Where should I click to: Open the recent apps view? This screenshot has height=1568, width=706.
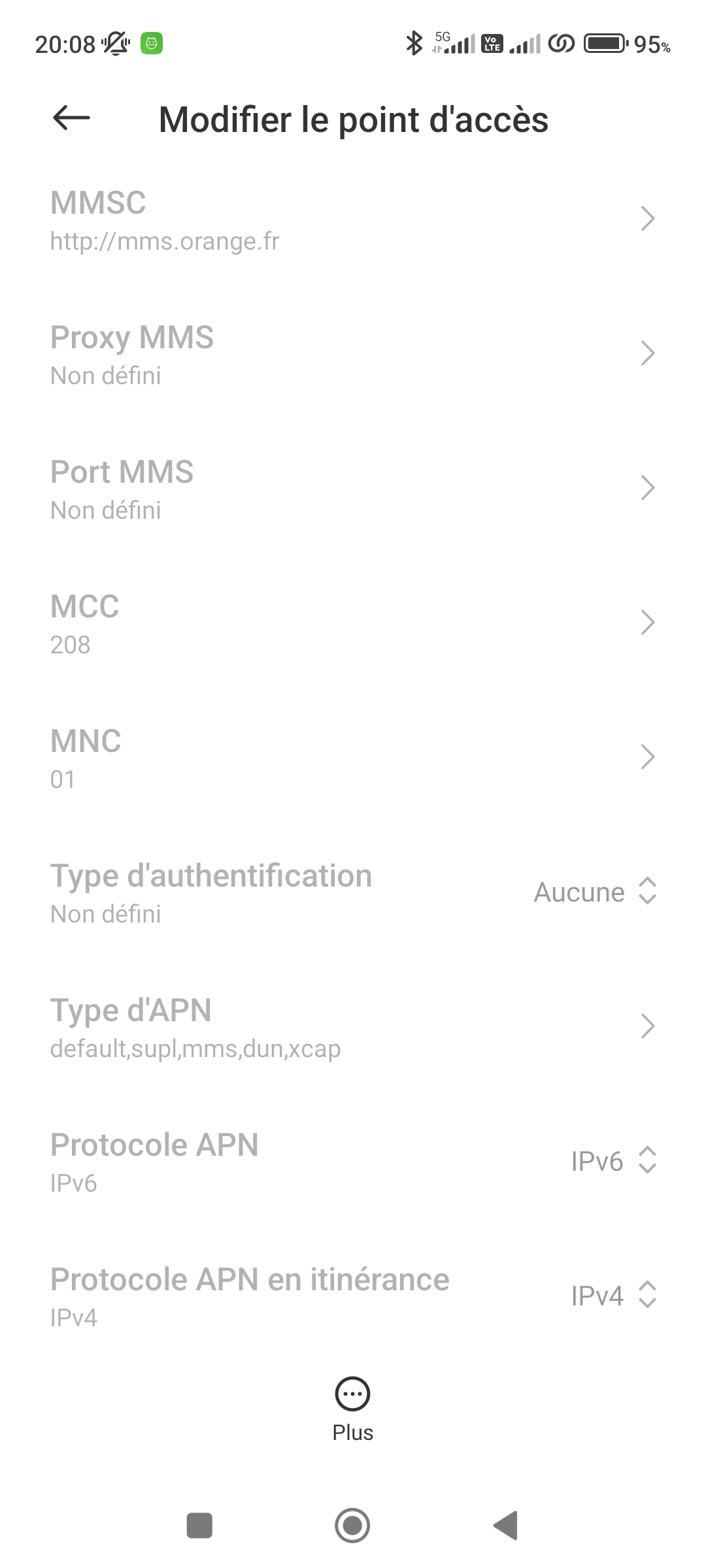pos(199,1526)
